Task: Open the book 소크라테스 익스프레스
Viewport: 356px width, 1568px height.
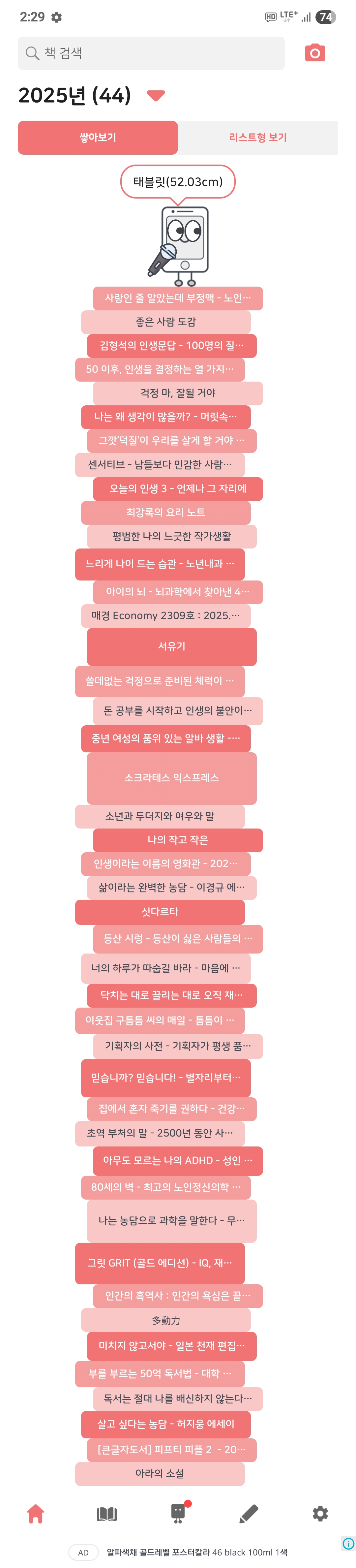Action: pos(172,778)
